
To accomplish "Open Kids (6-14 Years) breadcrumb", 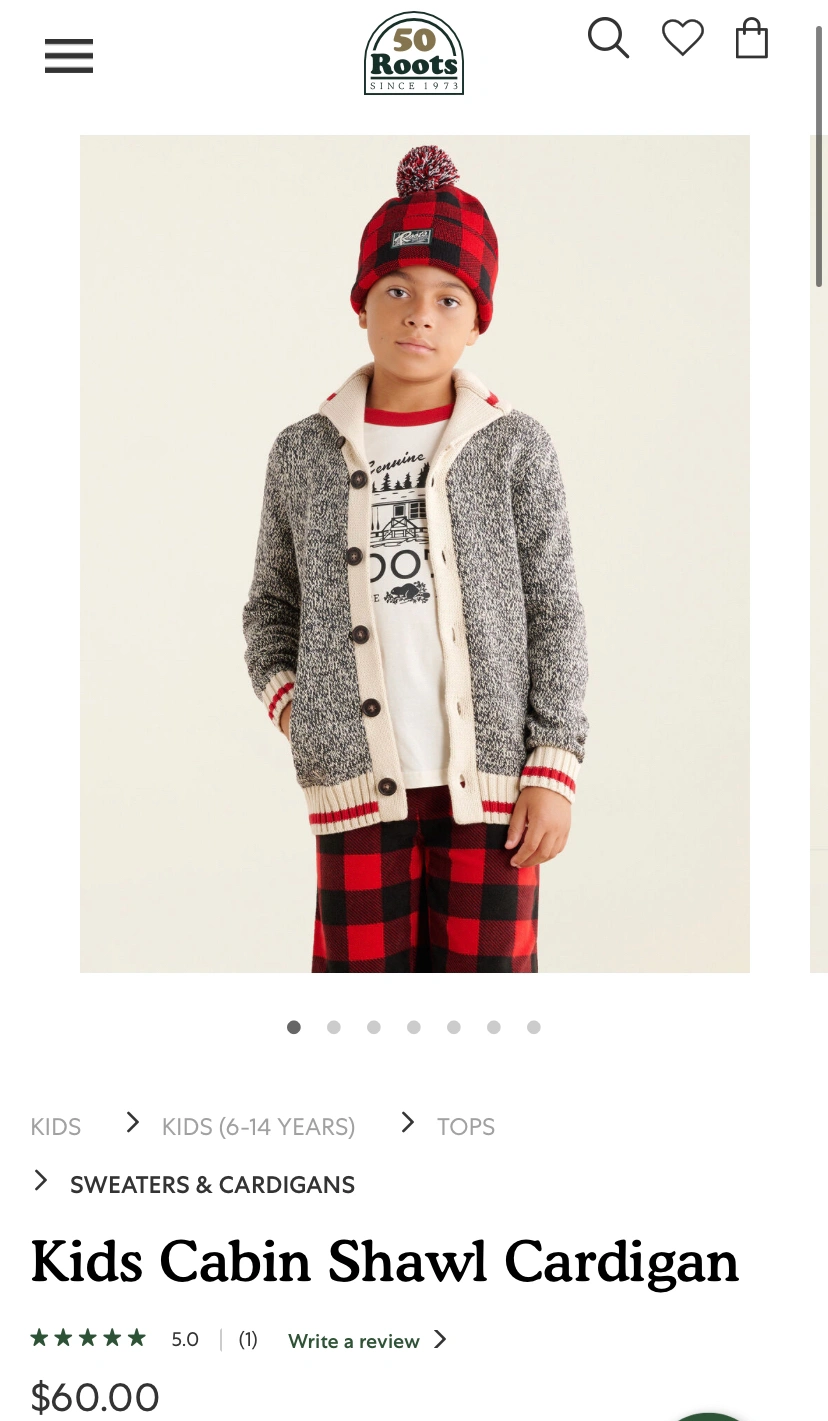I will 258,1127.
